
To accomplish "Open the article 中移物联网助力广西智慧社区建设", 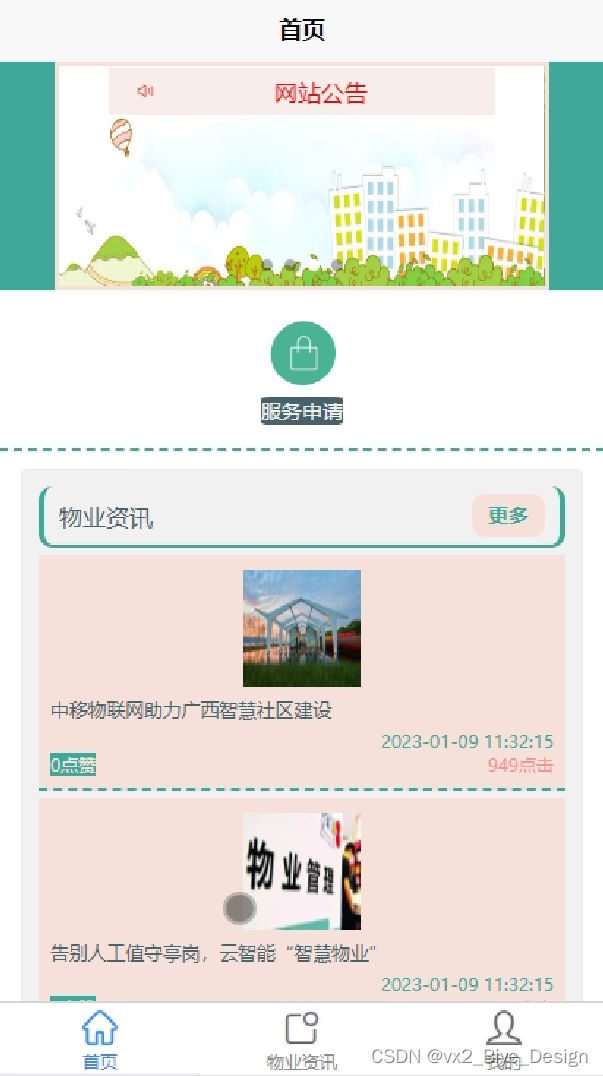I will tap(191, 711).
